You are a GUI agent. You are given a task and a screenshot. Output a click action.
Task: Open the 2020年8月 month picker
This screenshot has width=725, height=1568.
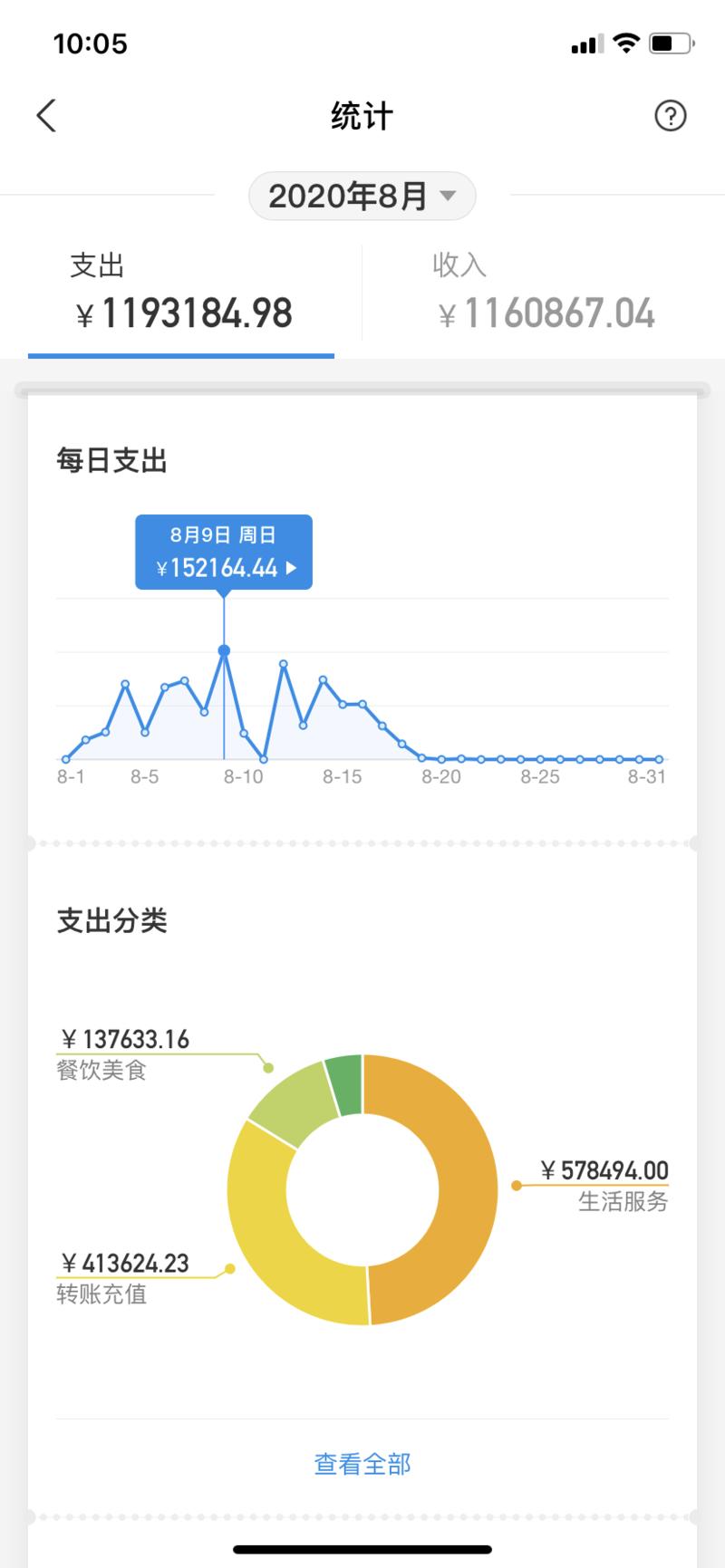coord(362,196)
